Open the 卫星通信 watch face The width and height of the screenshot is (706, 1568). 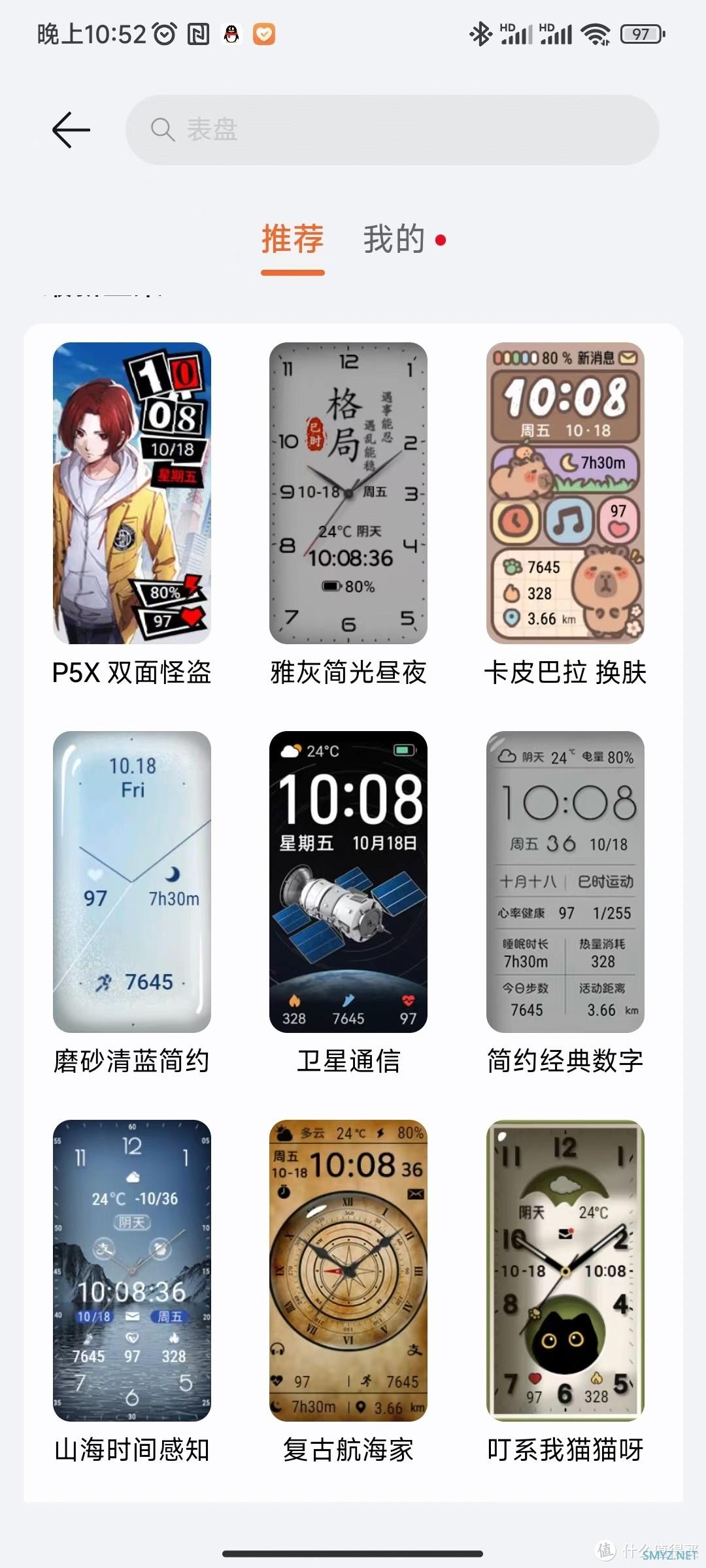click(348, 882)
